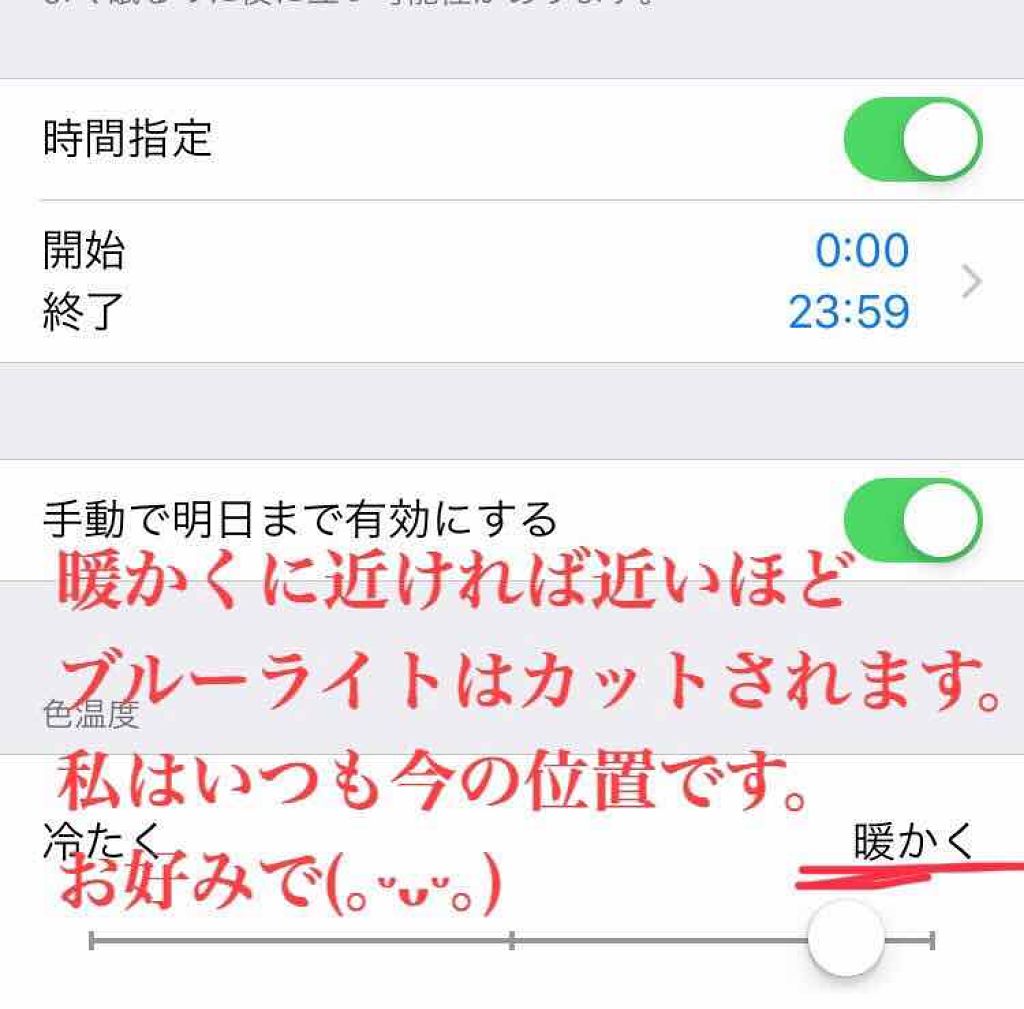This screenshot has width=1024, height=1009.
Task: Turn off the 時間指定 schedule switch
Action: (912, 139)
